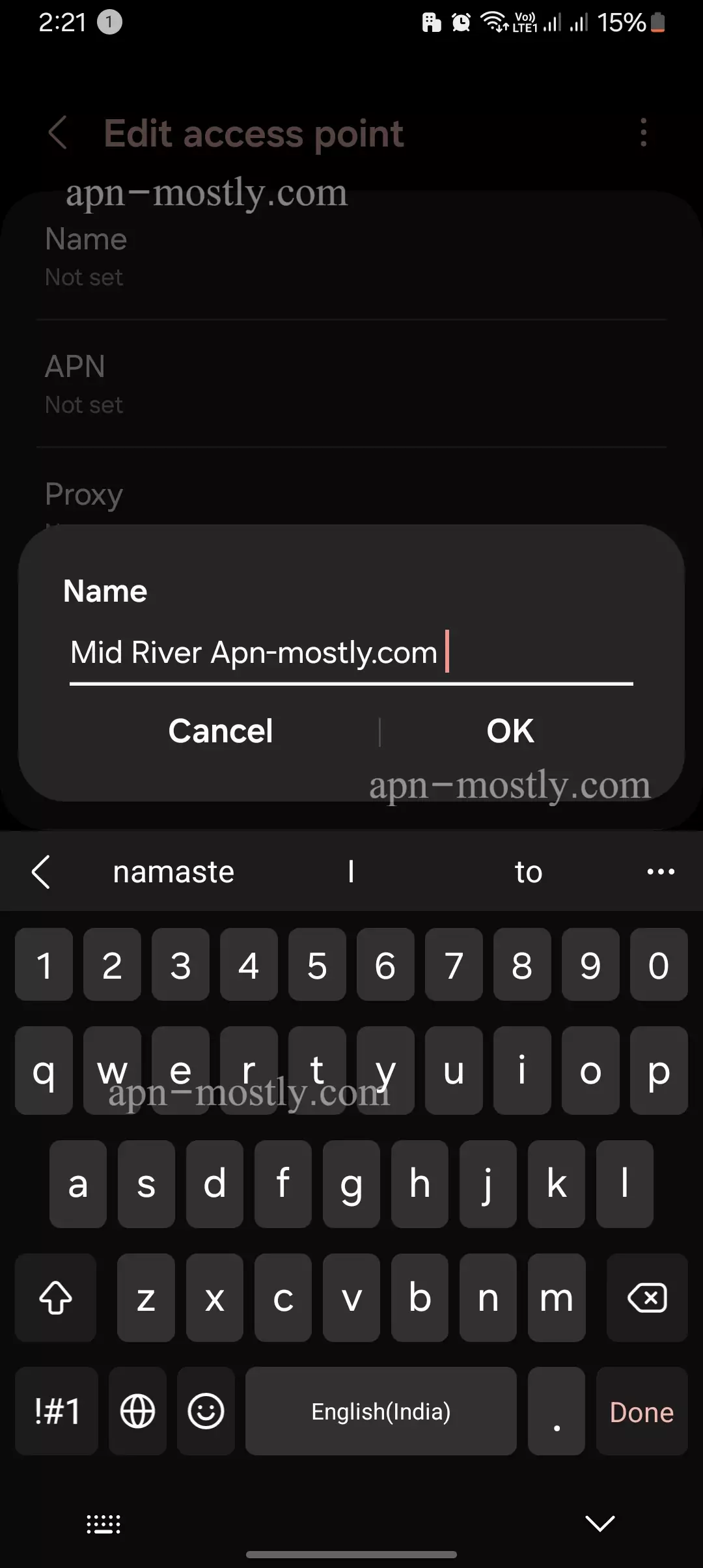703x1568 pixels.
Task: Delete a character with backspace
Action: [647, 1297]
